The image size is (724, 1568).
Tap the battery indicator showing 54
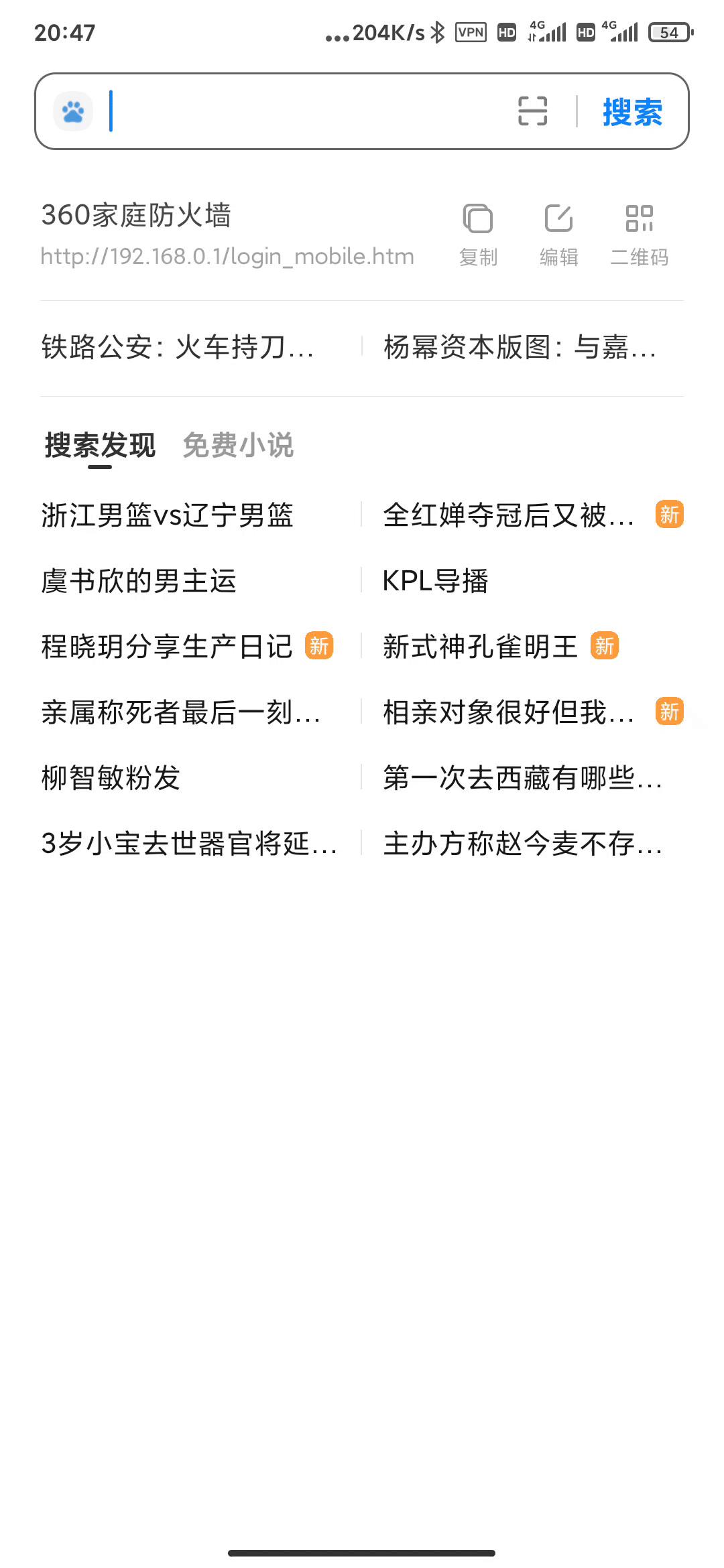pyautogui.click(x=667, y=31)
